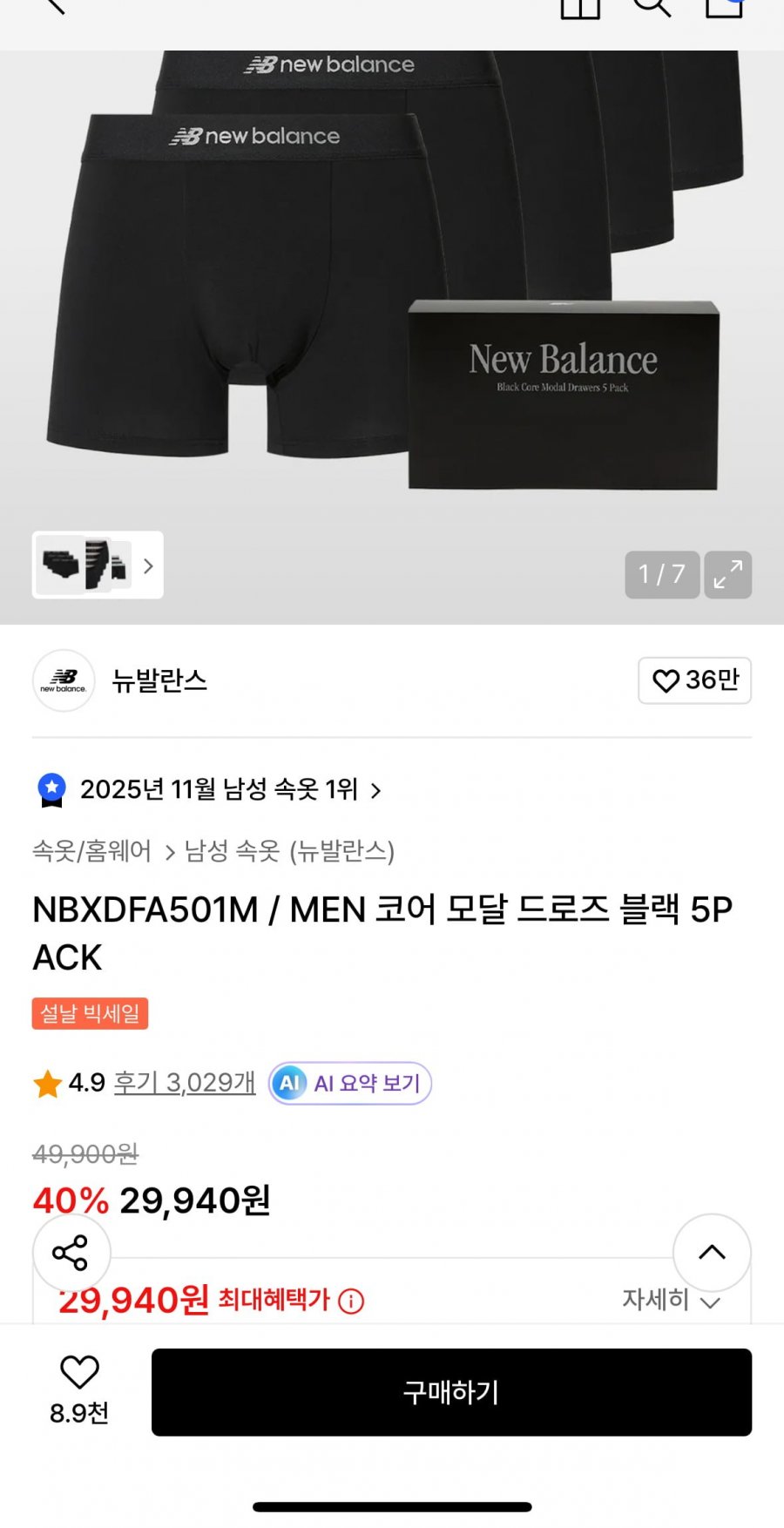784x1528 pixels.
Task: Jump back to the top of page
Action: [712, 1253]
